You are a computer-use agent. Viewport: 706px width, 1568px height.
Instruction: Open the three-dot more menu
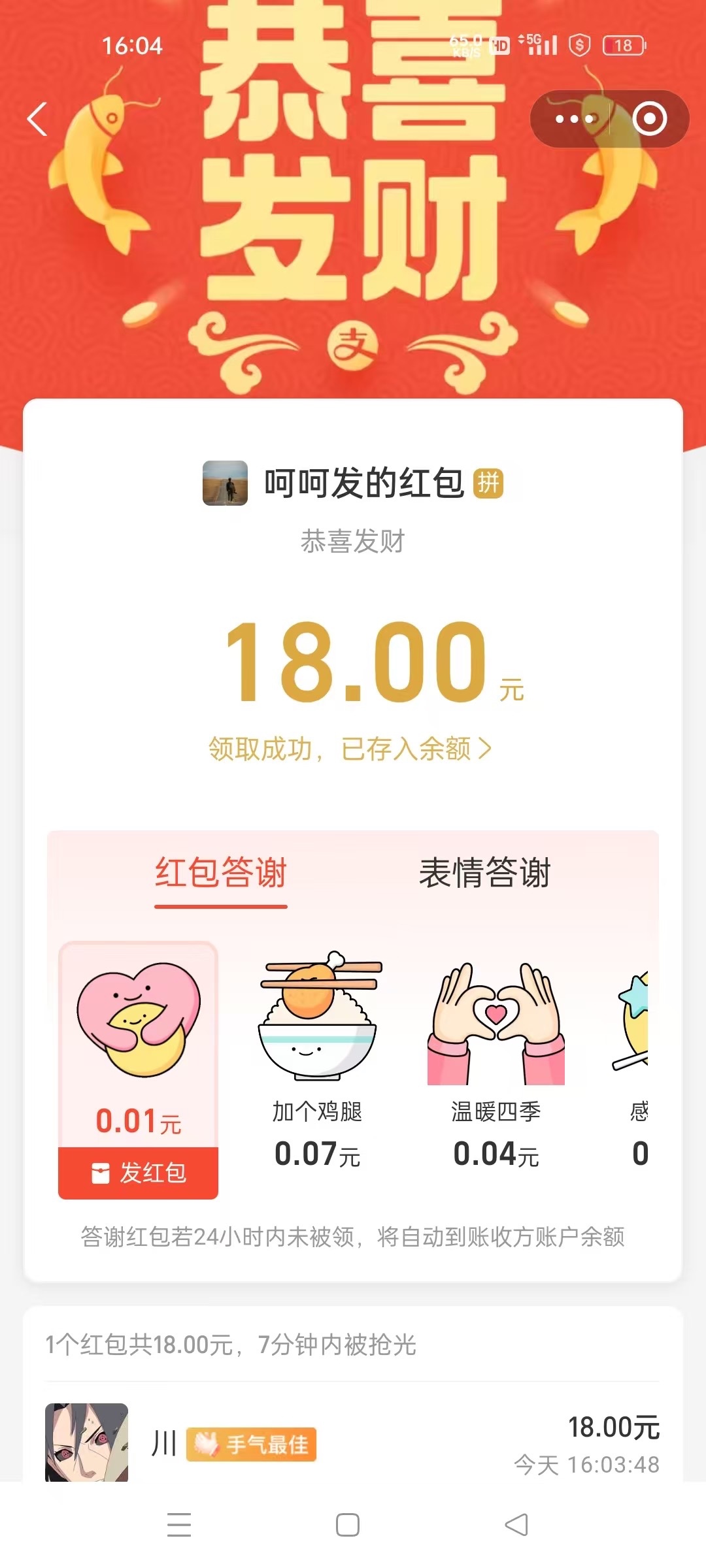tap(574, 119)
